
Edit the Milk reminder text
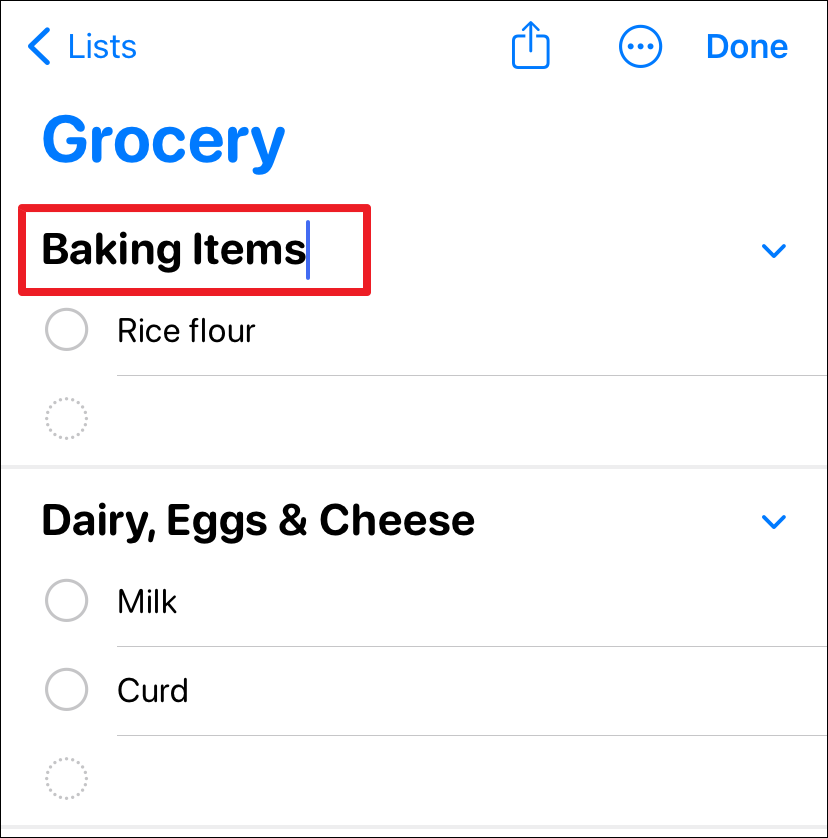pos(147,602)
